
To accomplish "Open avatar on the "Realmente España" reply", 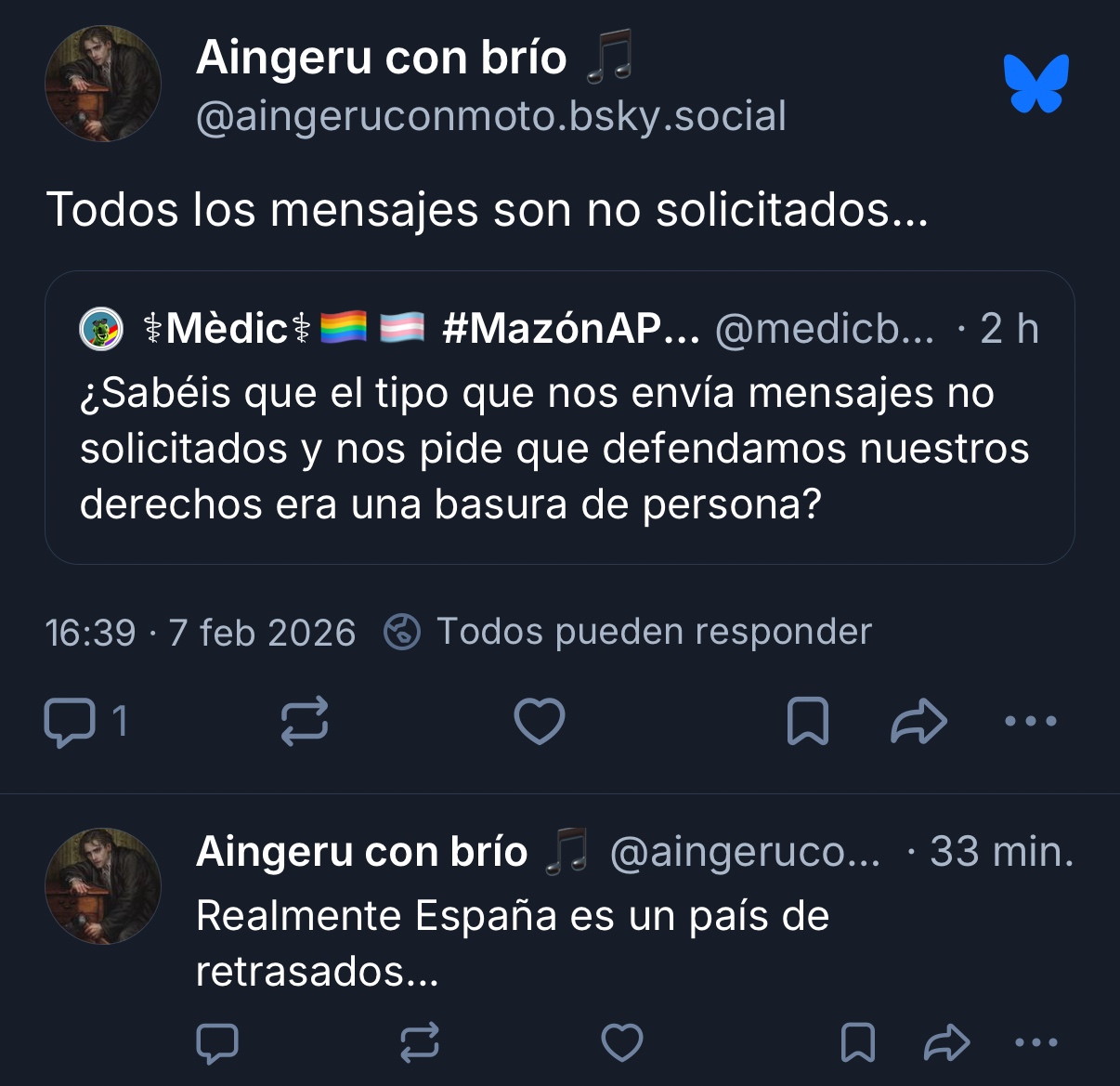I will (x=103, y=886).
